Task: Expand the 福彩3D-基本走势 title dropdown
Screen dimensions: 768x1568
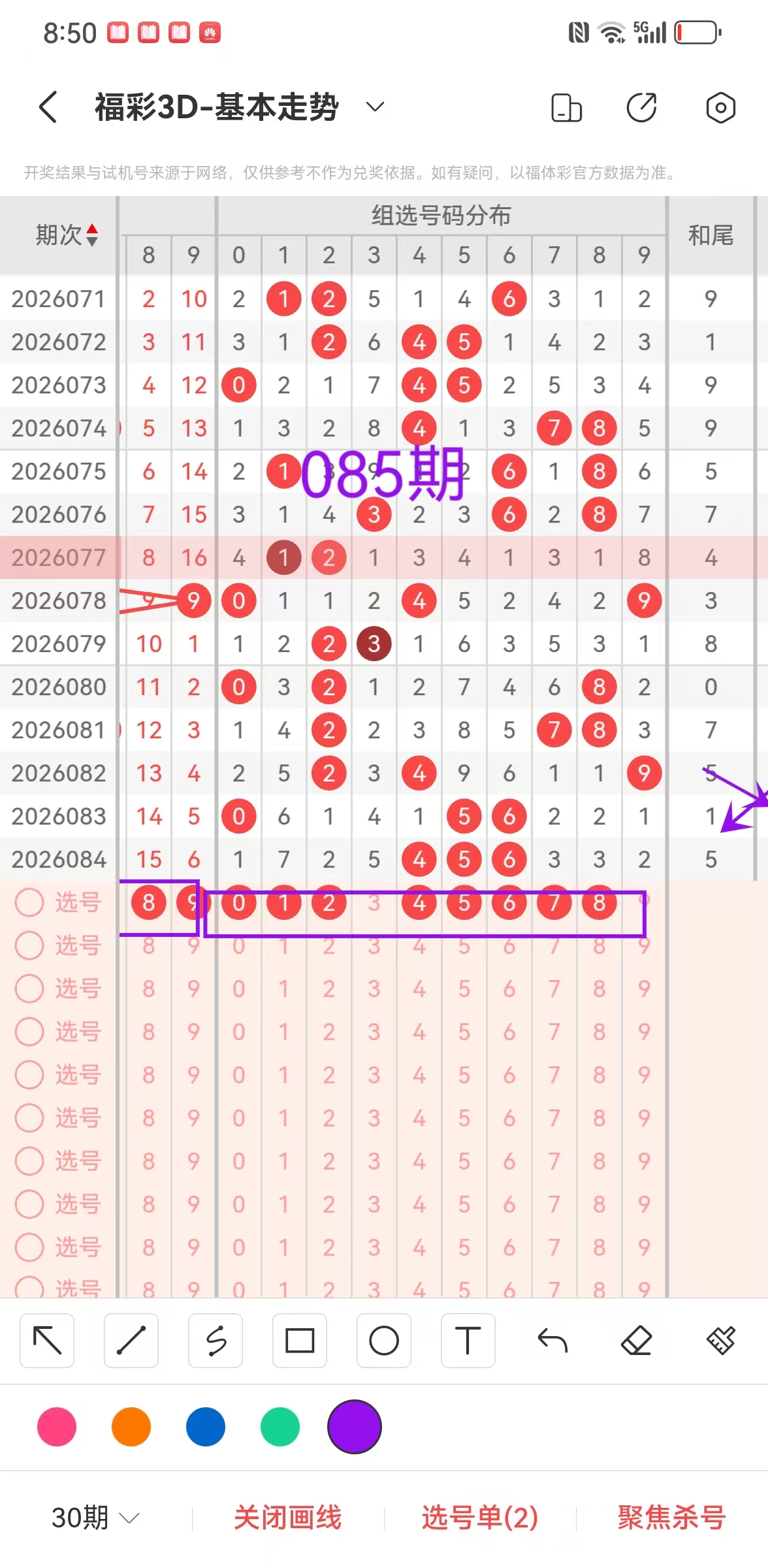Action: [x=375, y=107]
